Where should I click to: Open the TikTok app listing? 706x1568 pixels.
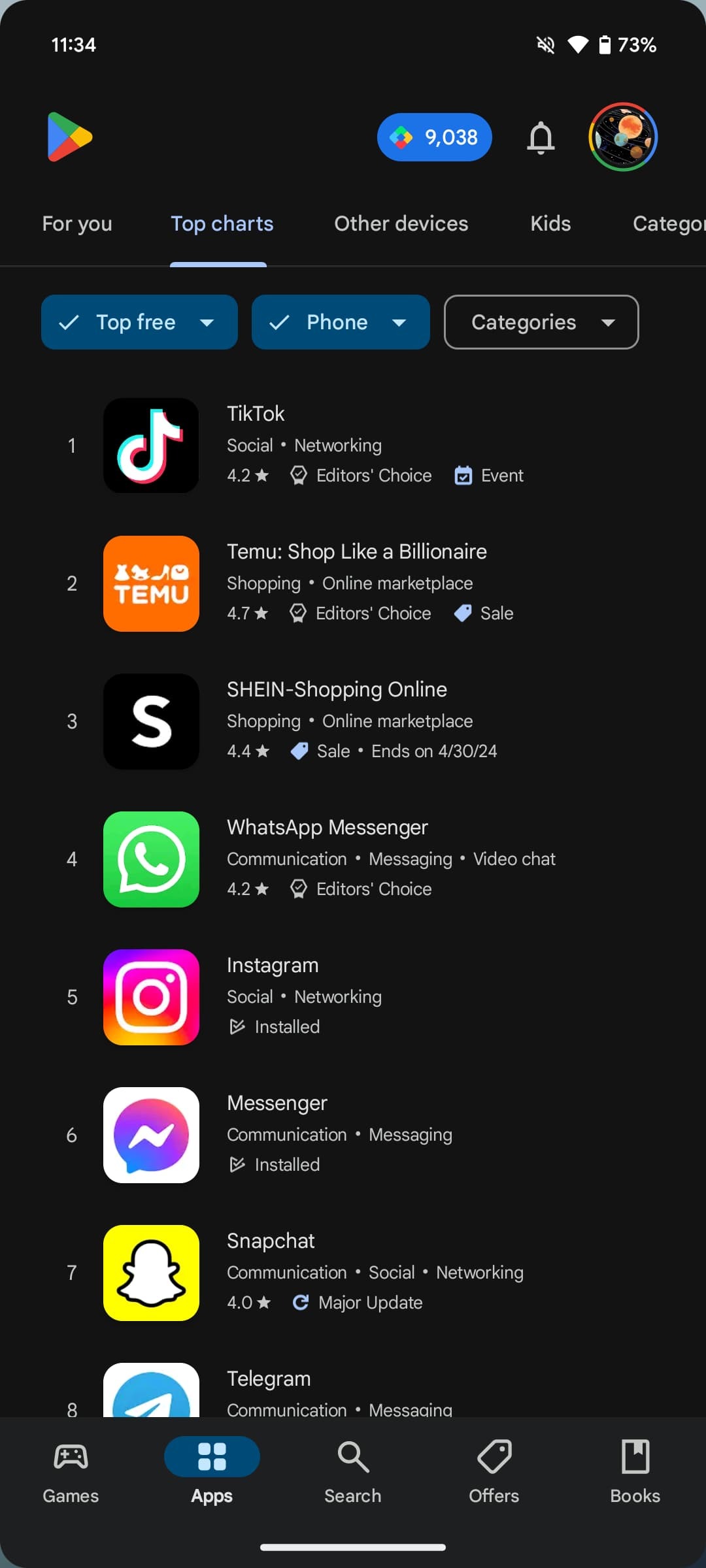353,446
